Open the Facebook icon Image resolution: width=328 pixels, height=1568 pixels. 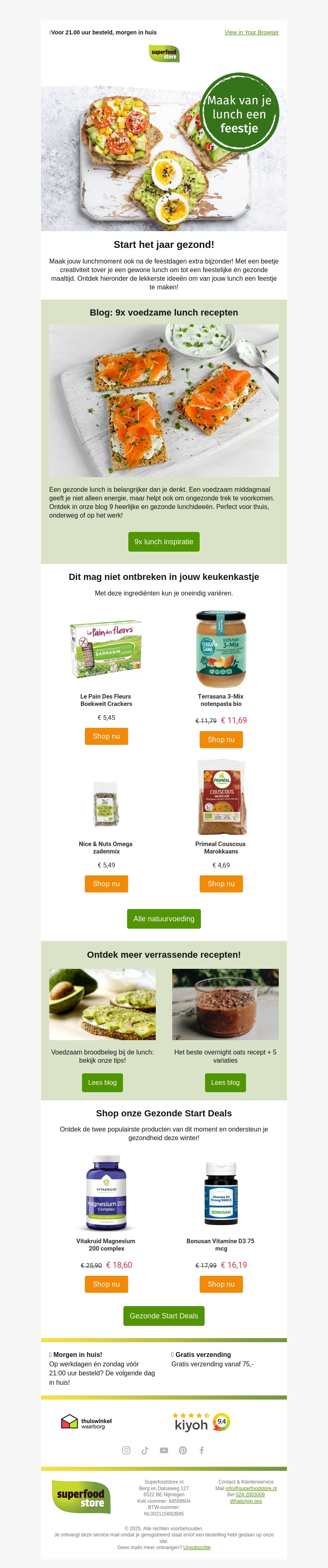click(201, 1450)
